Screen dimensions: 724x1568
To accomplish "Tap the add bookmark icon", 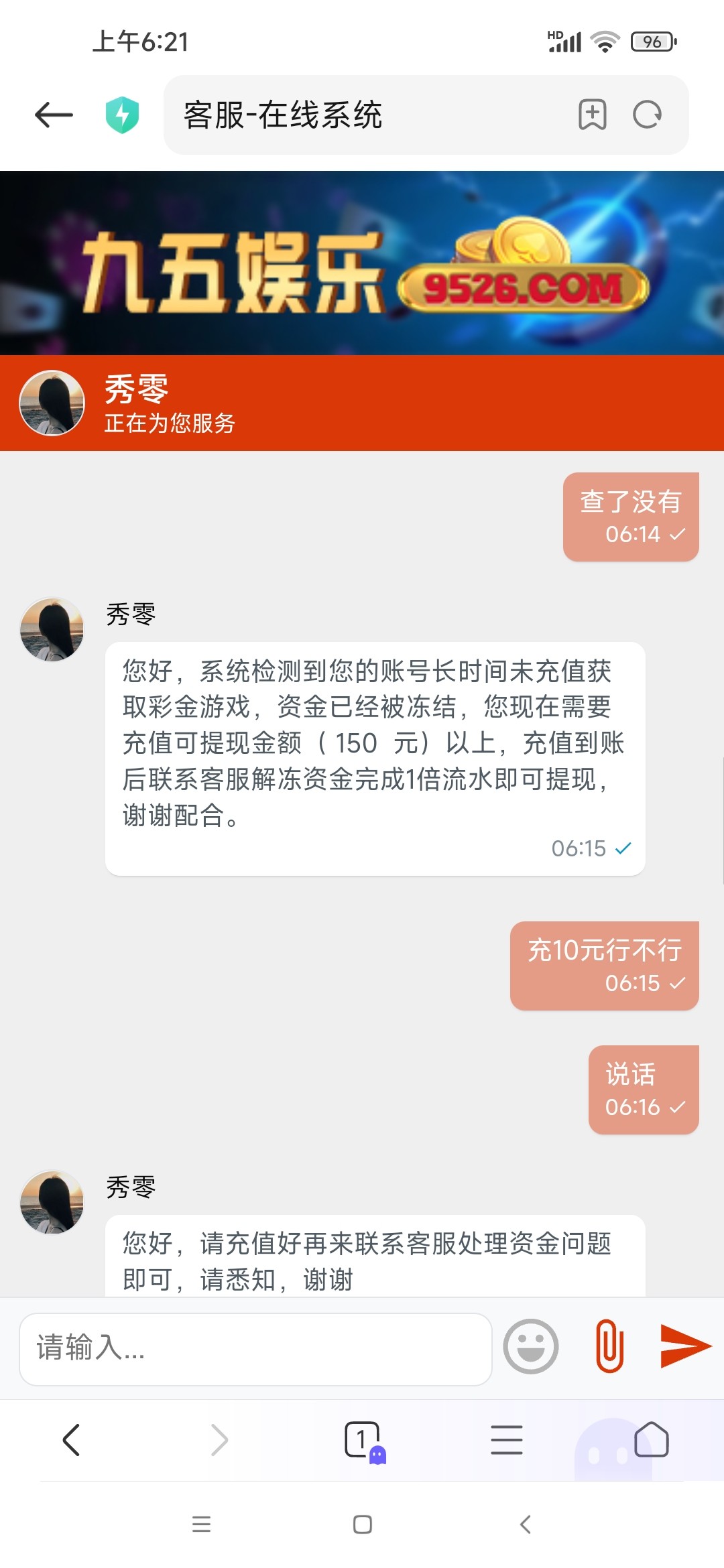I will [x=593, y=115].
